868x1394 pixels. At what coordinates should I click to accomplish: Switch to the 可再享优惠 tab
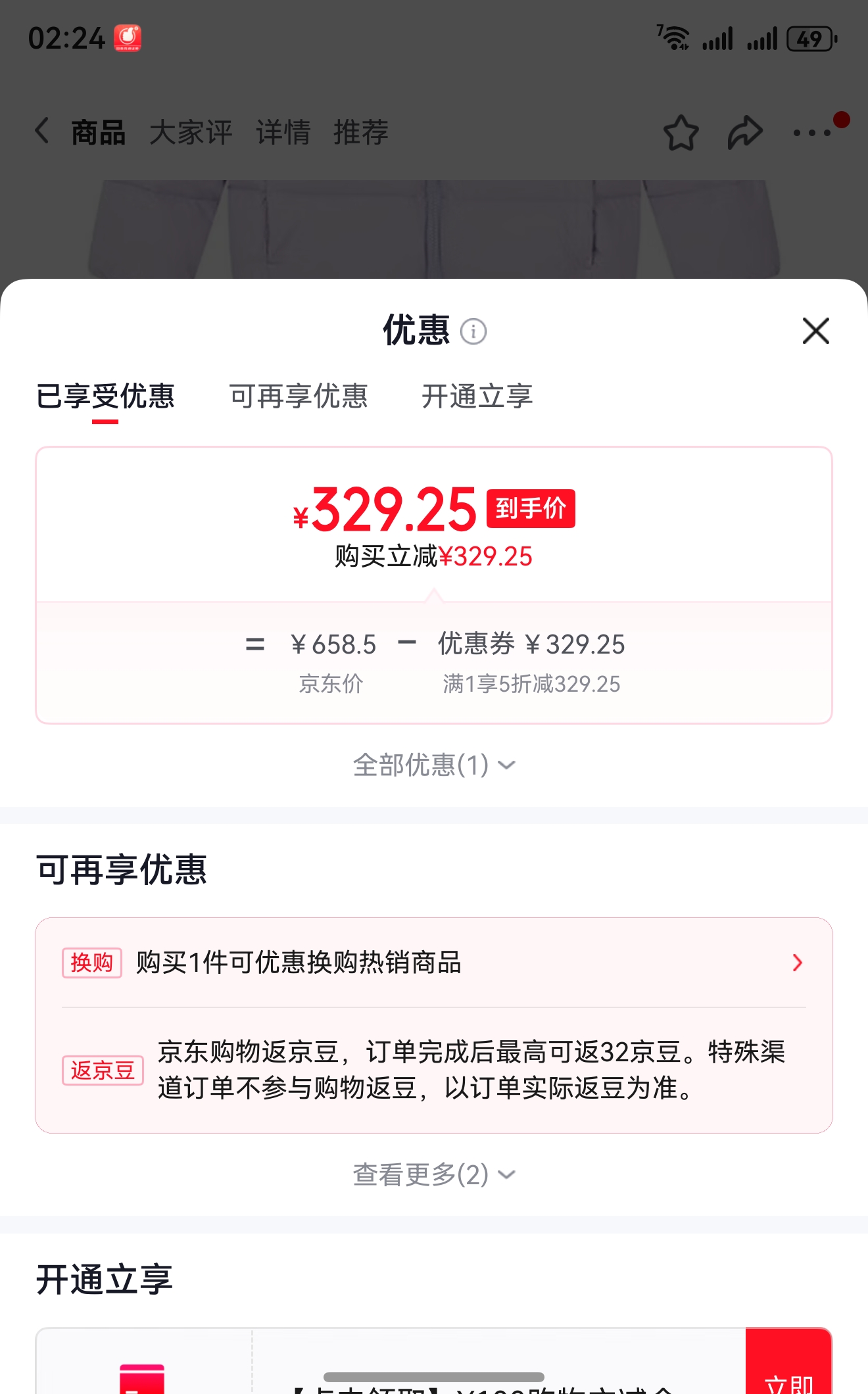[299, 397]
